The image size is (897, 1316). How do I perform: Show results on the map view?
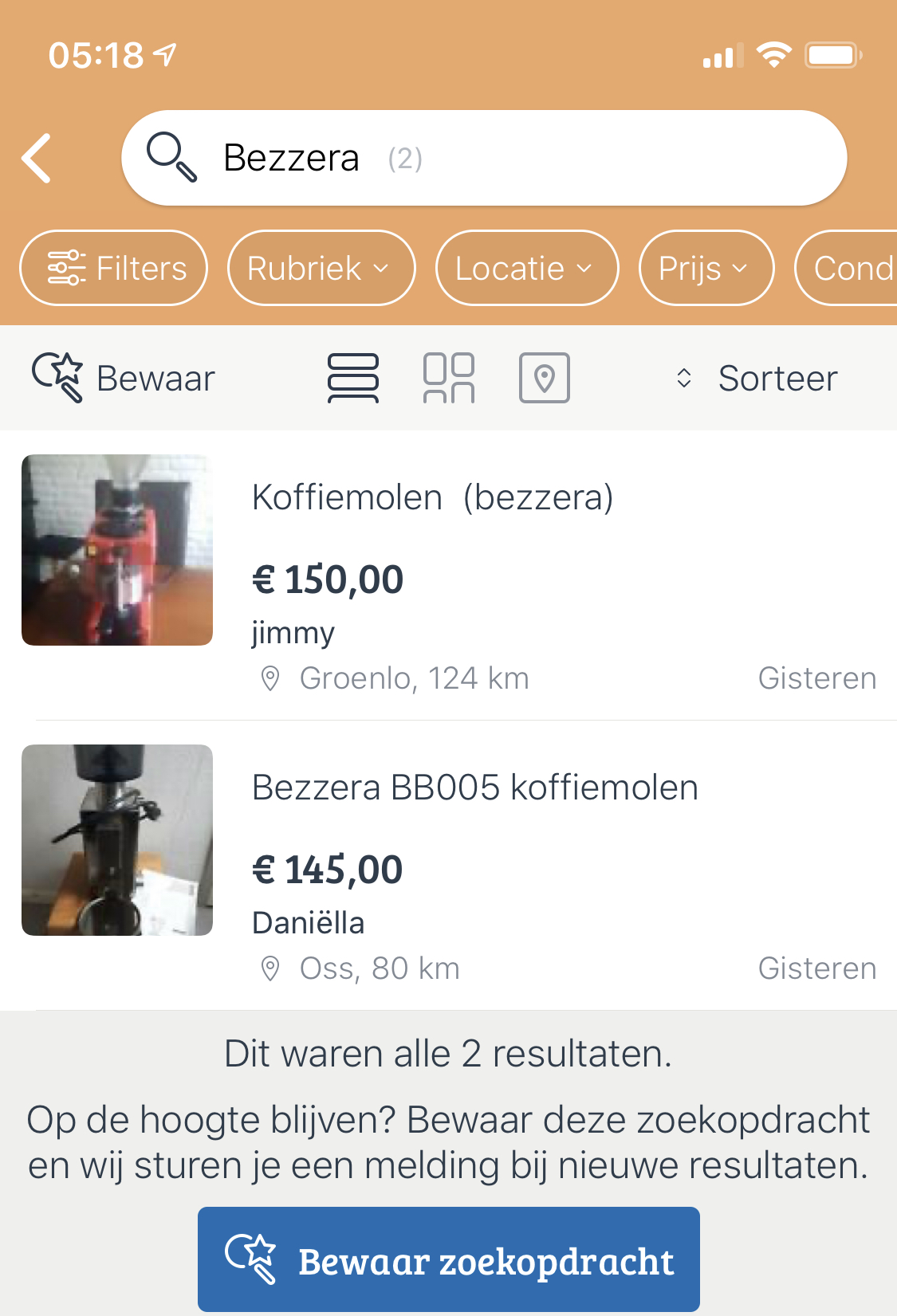tap(544, 378)
